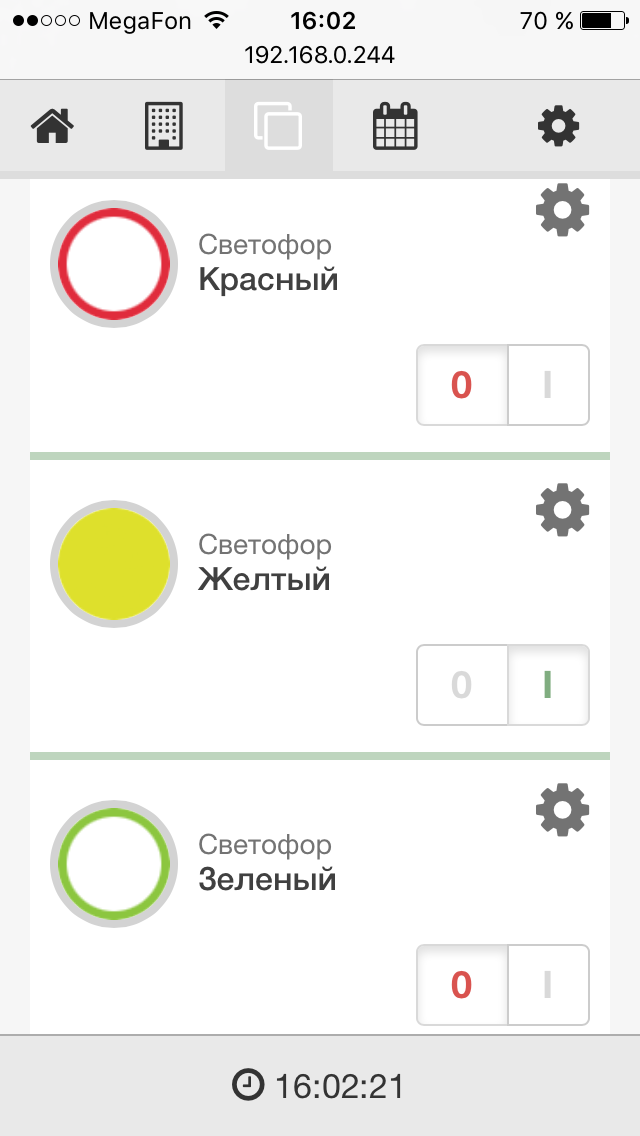Screen dimensions: 640x1136
Task: Turn on the Красный light with I
Action: click(548, 385)
